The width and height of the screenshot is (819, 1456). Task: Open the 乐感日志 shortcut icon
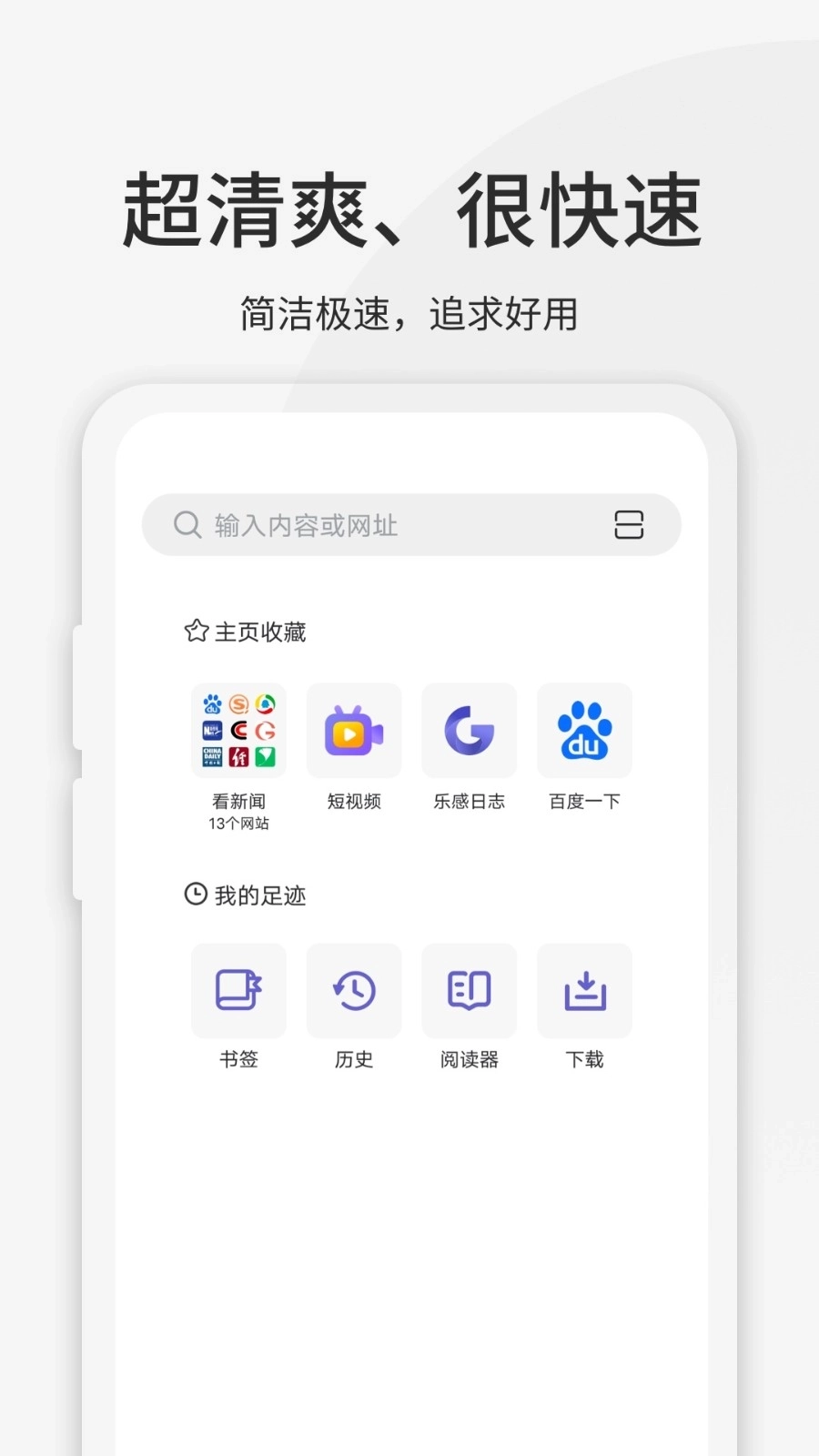coord(469,731)
